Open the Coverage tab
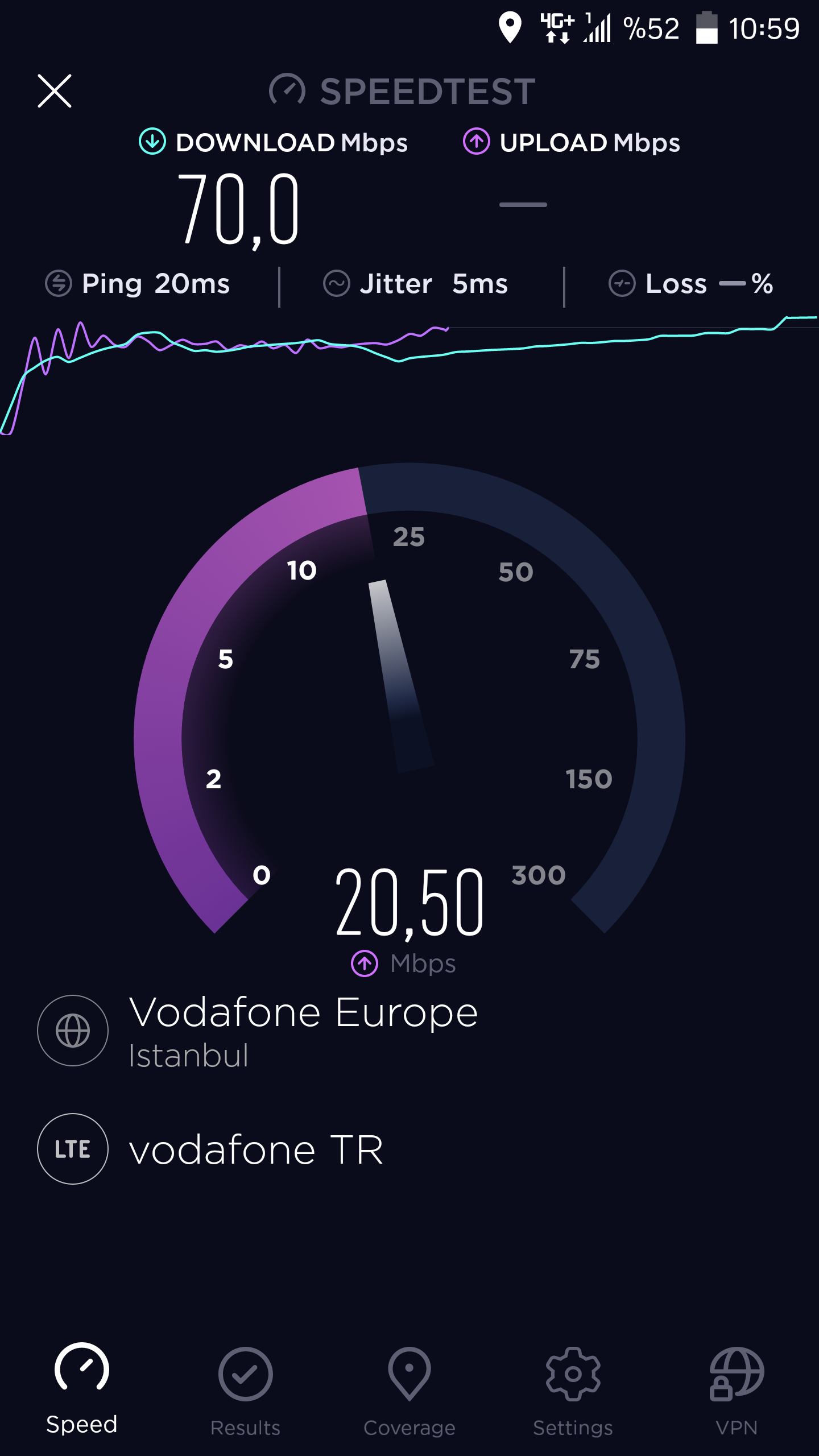The image size is (819, 1456). coord(409,1391)
